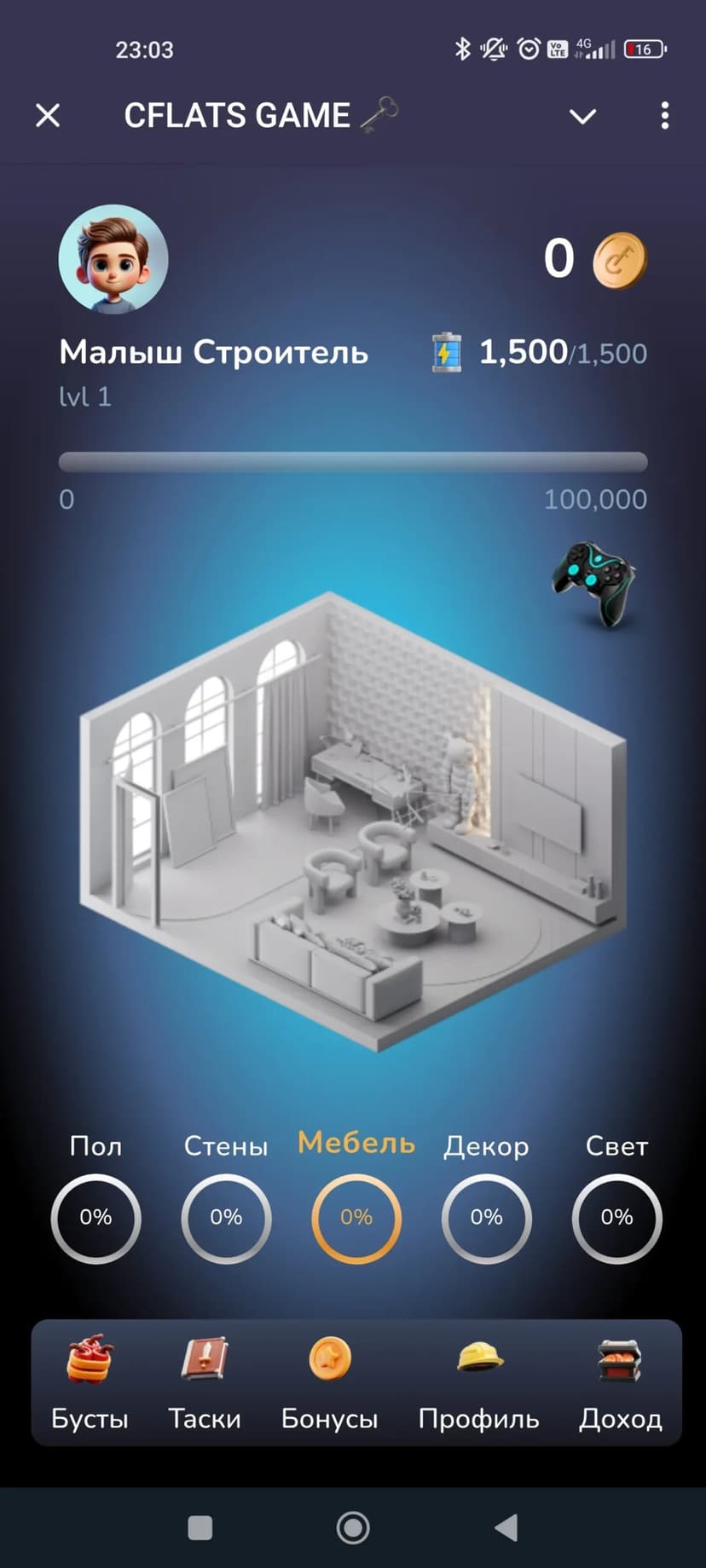Select the Декор category circle

coord(486,1218)
